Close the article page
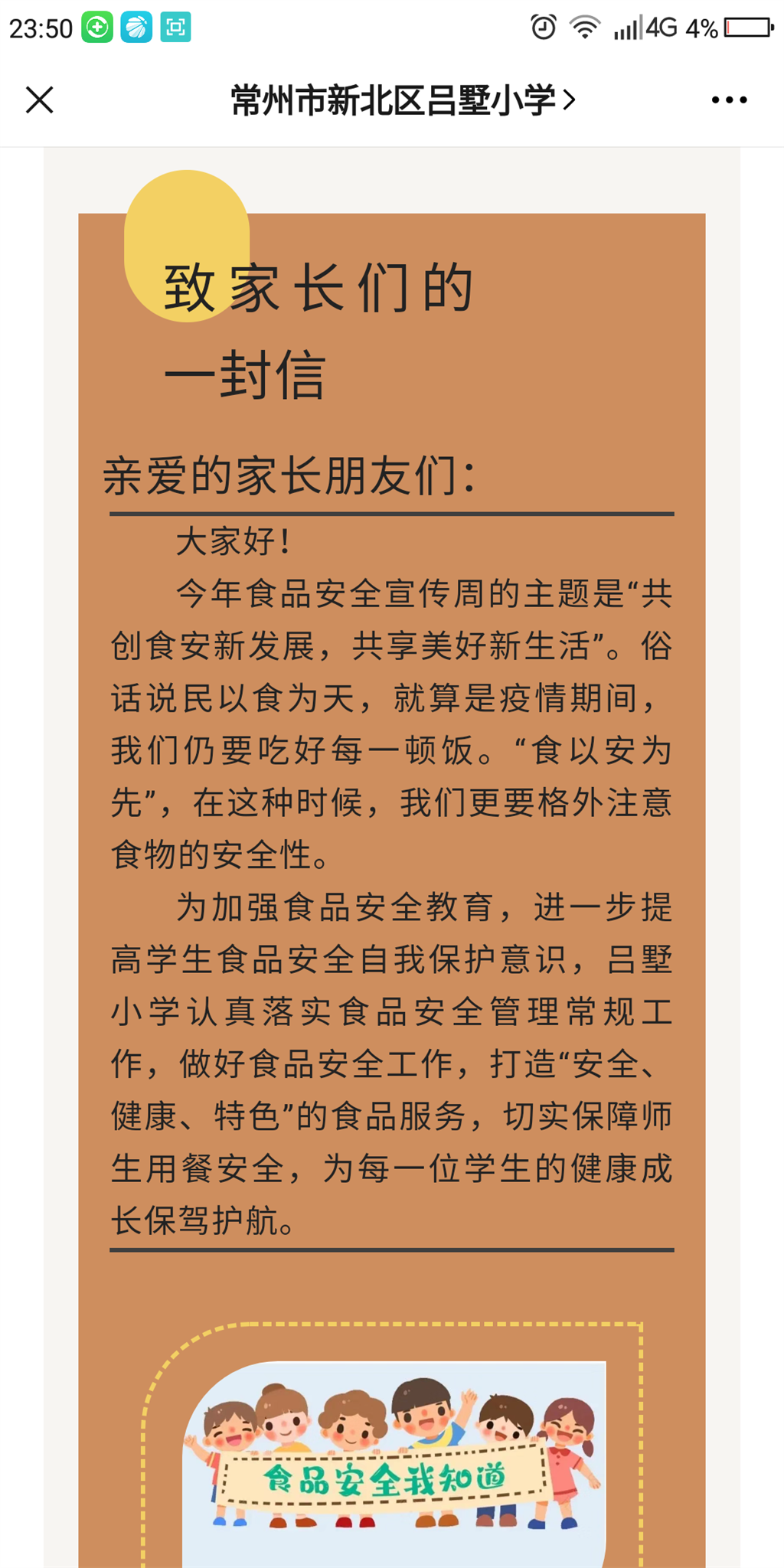Screen dimensions: 784x1568 pos(40,100)
